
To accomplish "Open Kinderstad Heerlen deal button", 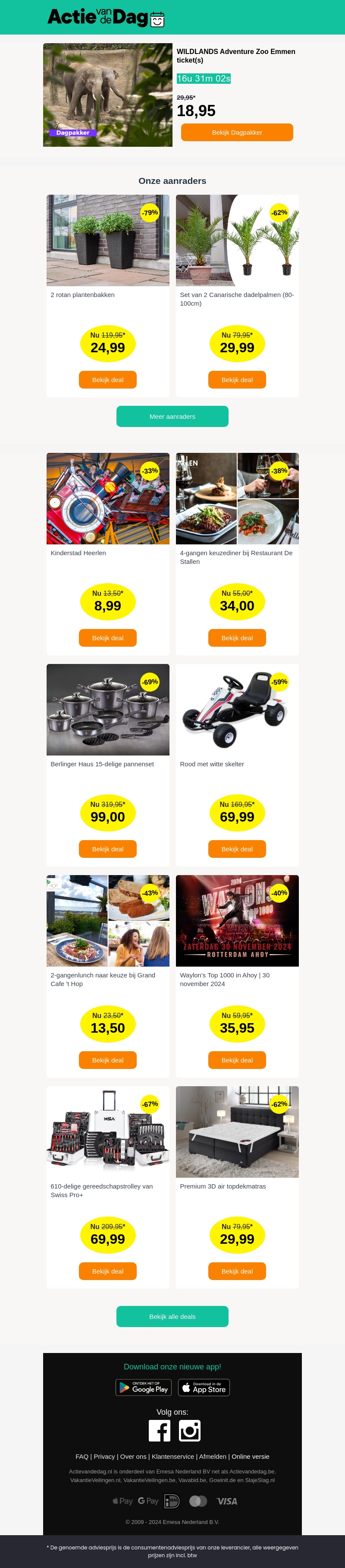I will point(108,638).
